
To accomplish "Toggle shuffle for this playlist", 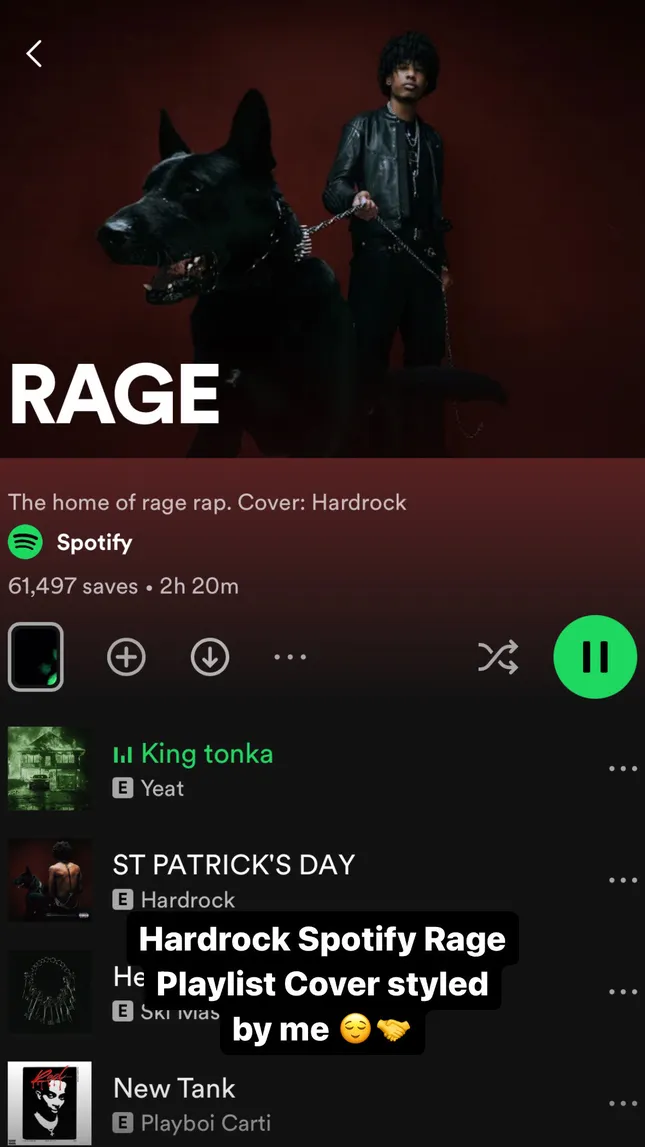I will pyautogui.click(x=498, y=657).
